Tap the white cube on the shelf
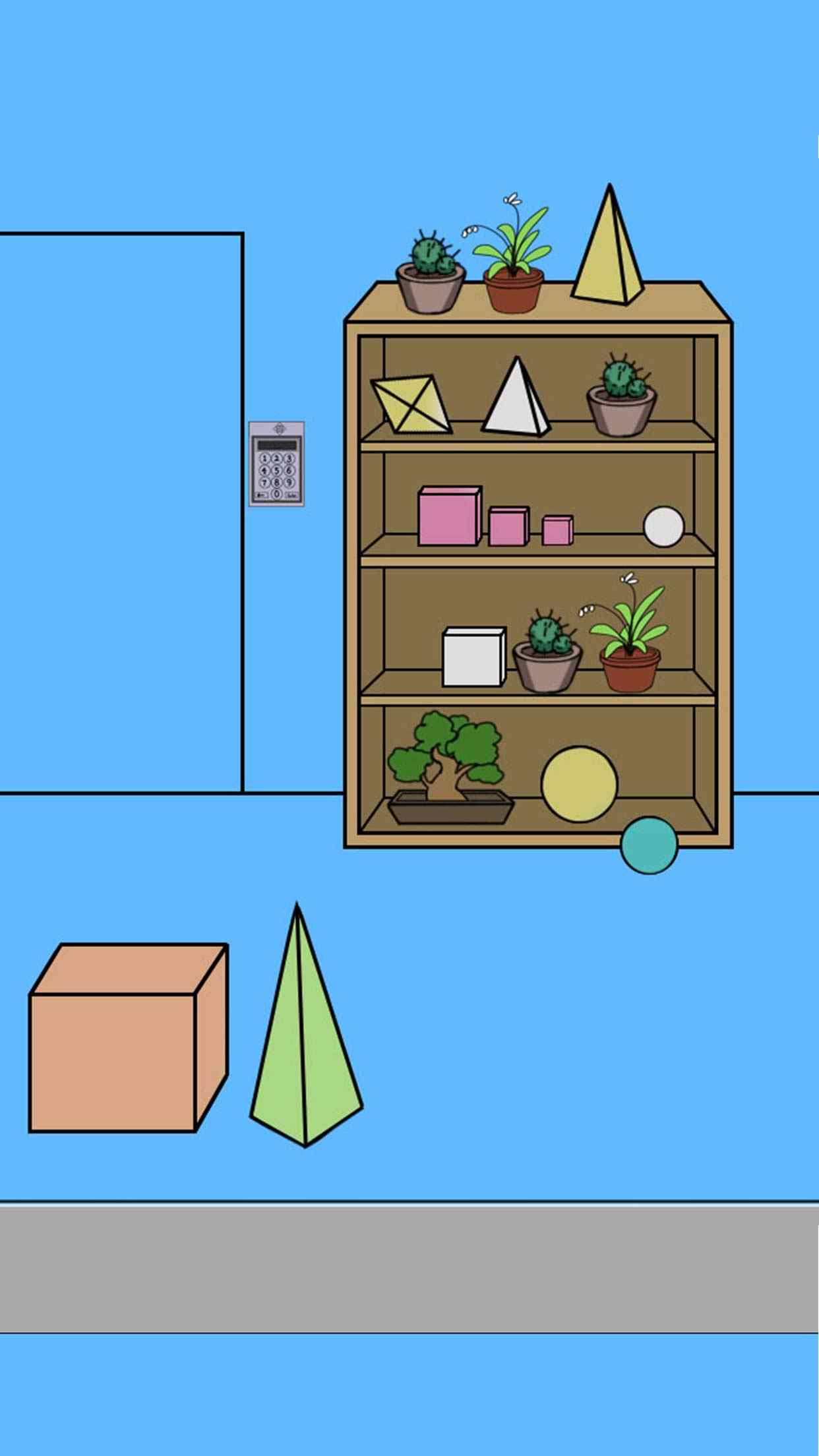The image size is (819, 1456). coord(472,657)
